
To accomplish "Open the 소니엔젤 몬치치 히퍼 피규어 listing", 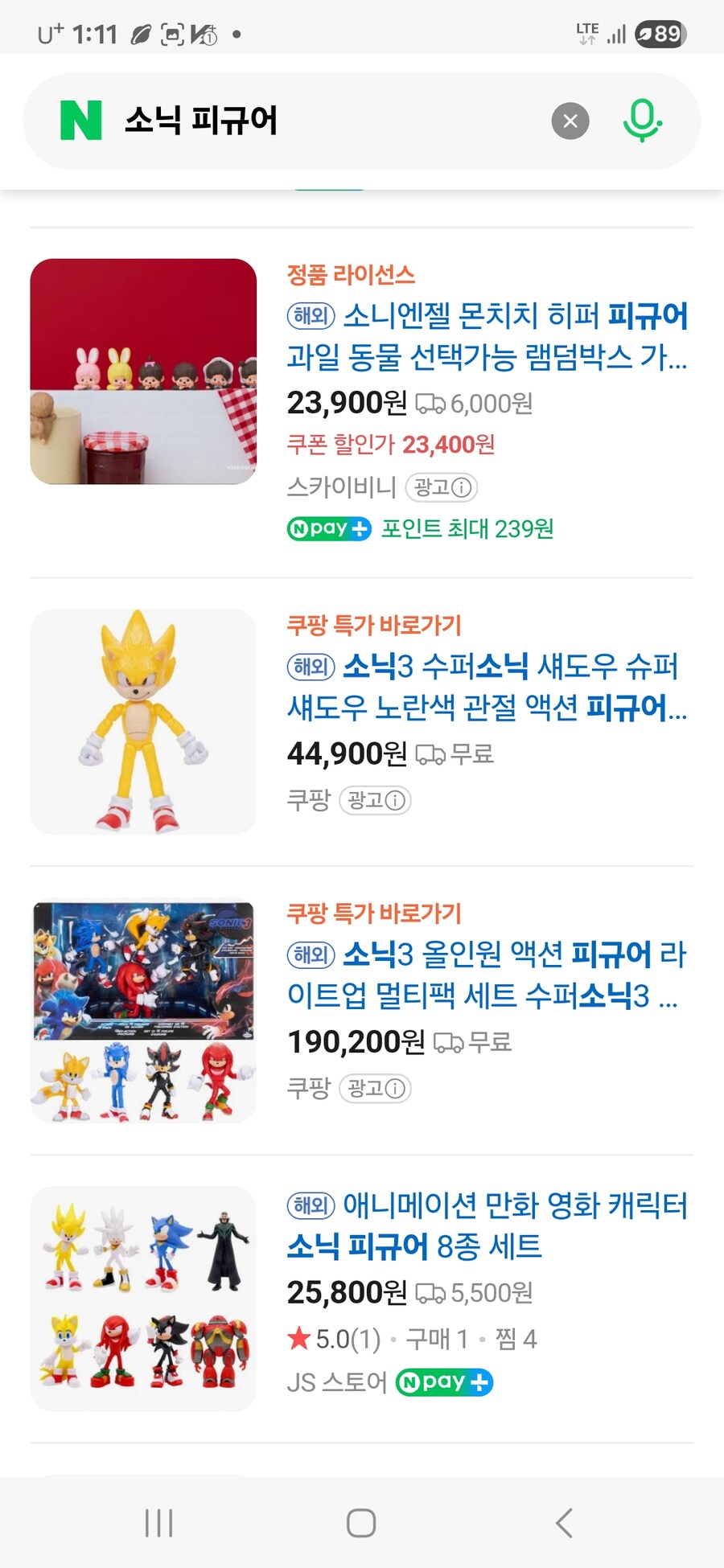I will coord(487,336).
